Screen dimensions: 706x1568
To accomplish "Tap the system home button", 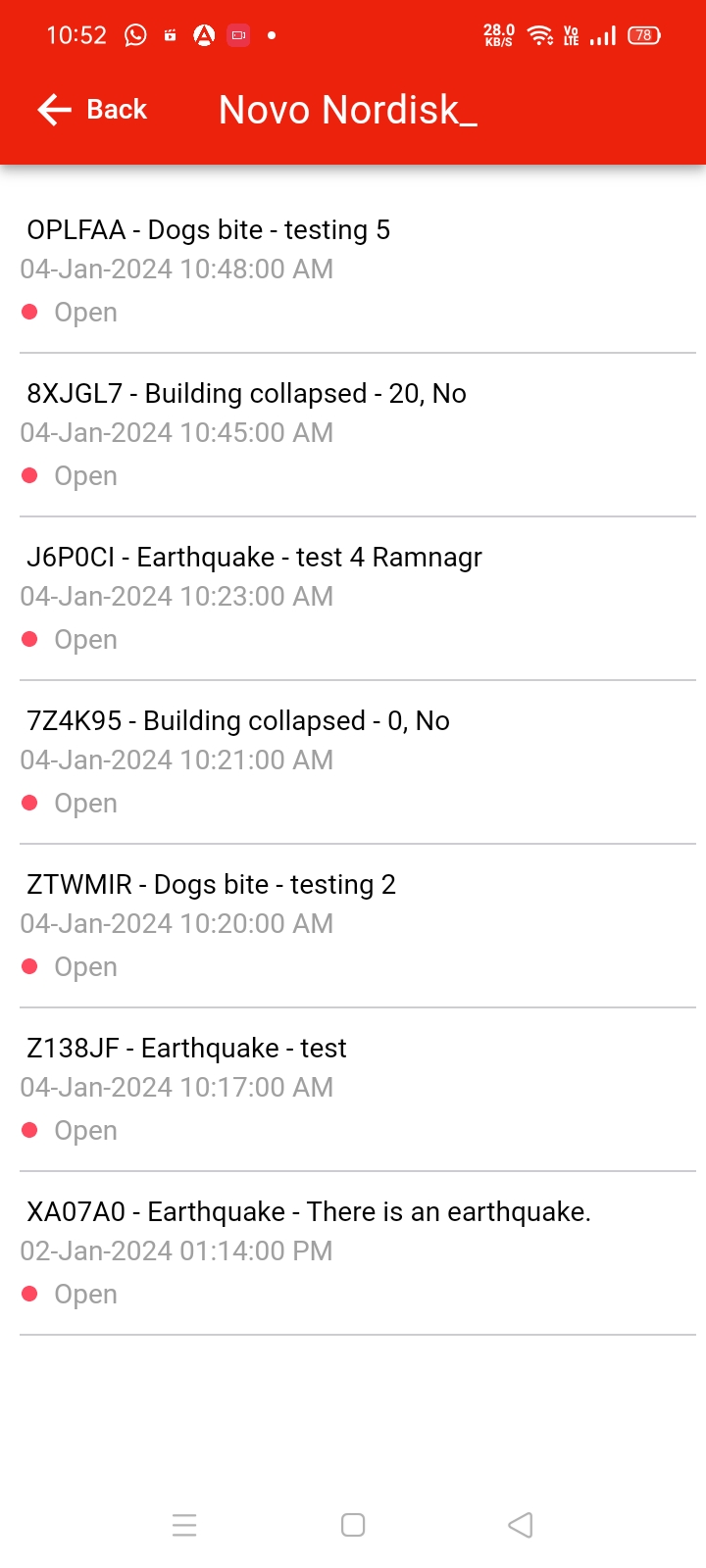I will (x=353, y=1525).
